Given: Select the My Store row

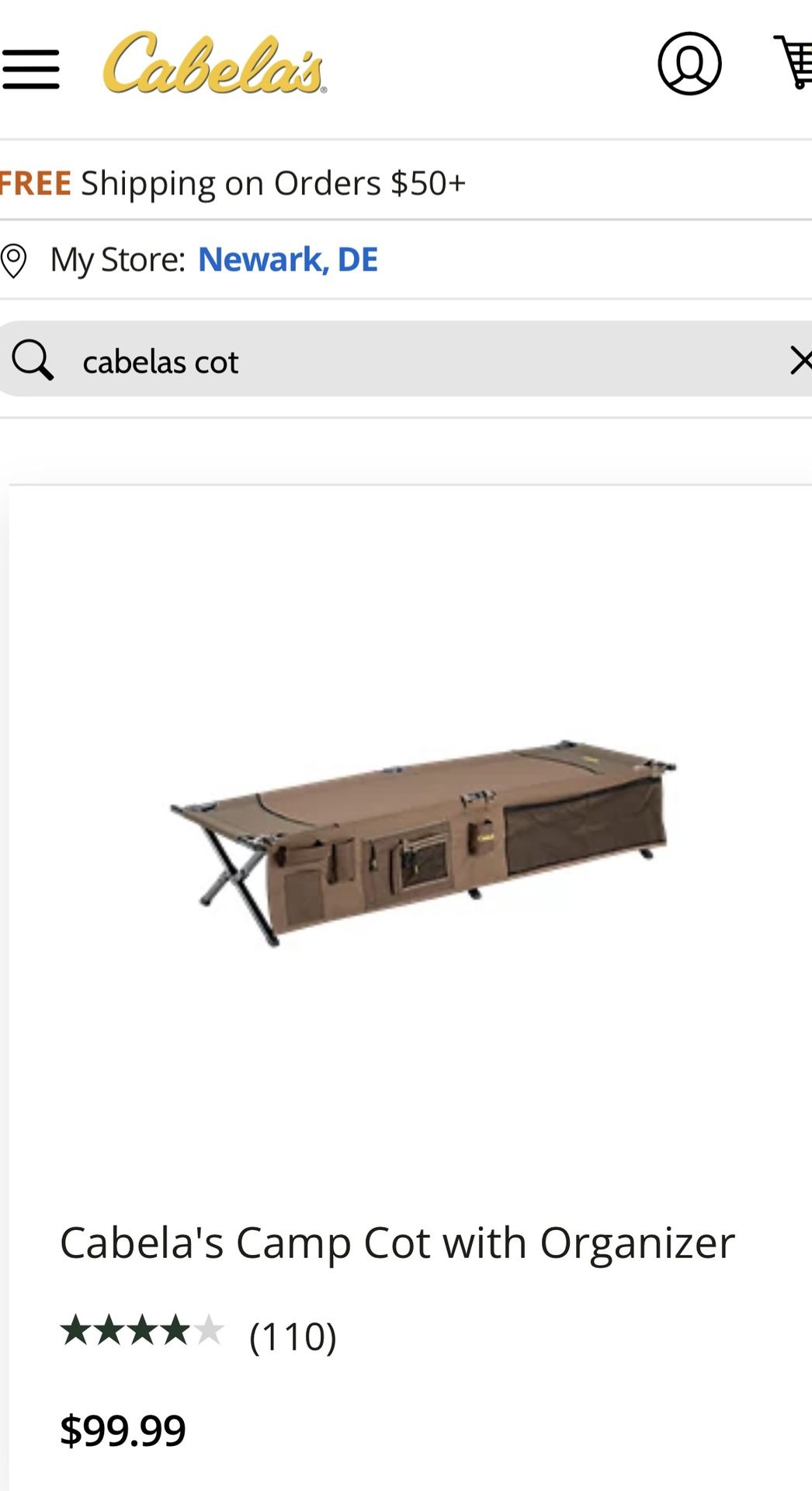Looking at the screenshot, I should [x=194, y=259].
